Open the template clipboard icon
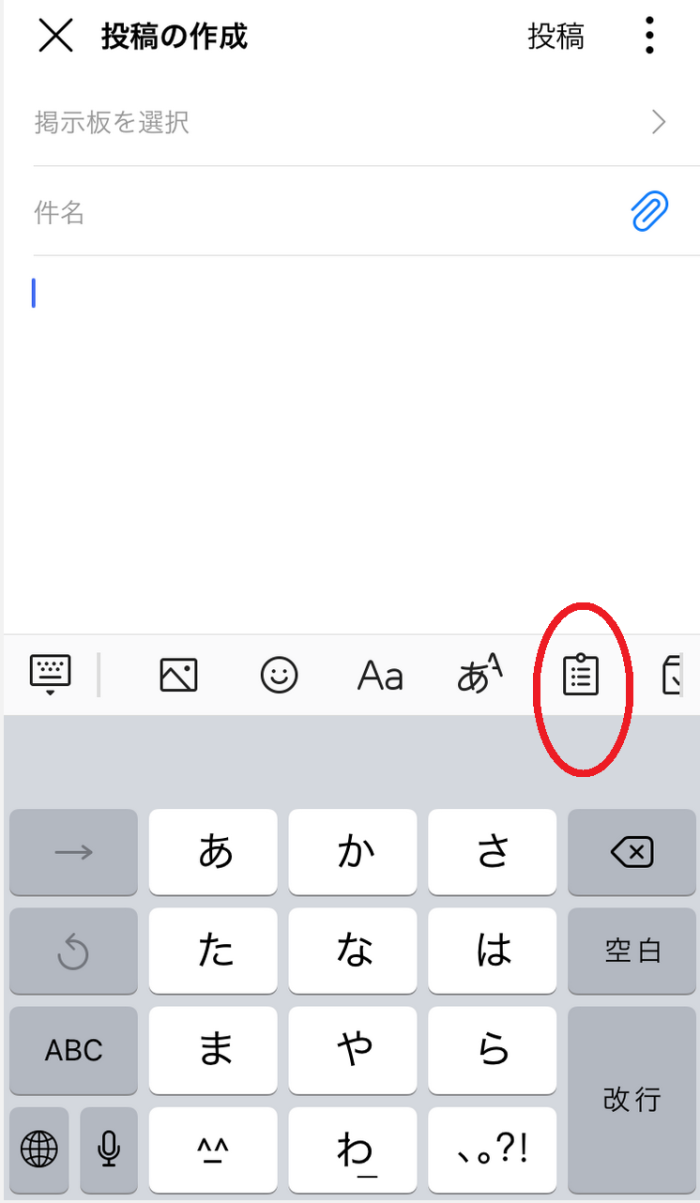Image resolution: width=700 pixels, height=1203 pixels. [581, 675]
